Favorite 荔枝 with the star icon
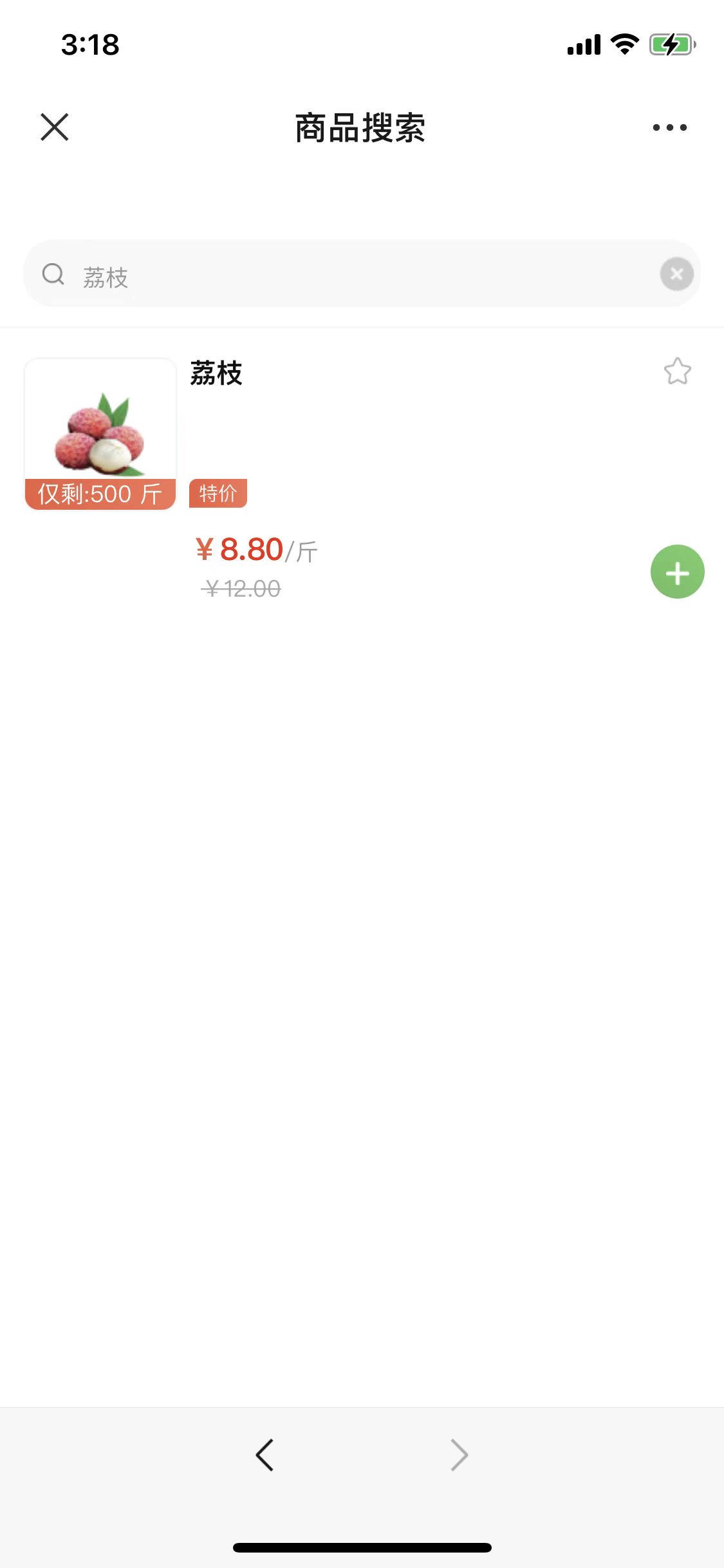724x1568 pixels. point(677,371)
